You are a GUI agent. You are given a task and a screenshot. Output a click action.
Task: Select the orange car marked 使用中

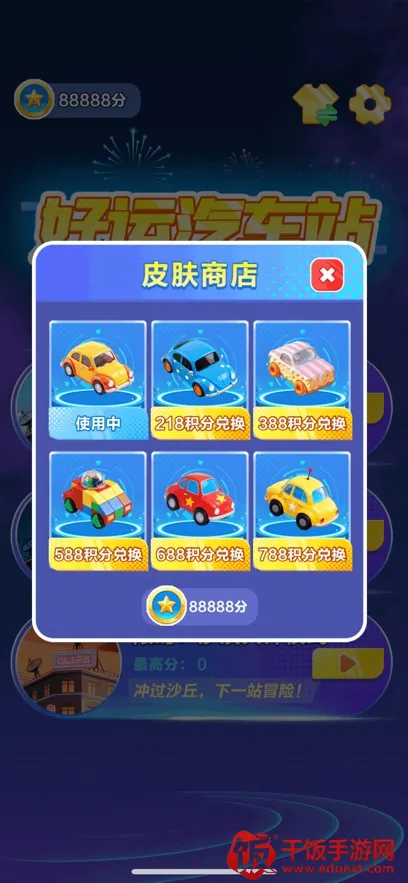pos(98,380)
